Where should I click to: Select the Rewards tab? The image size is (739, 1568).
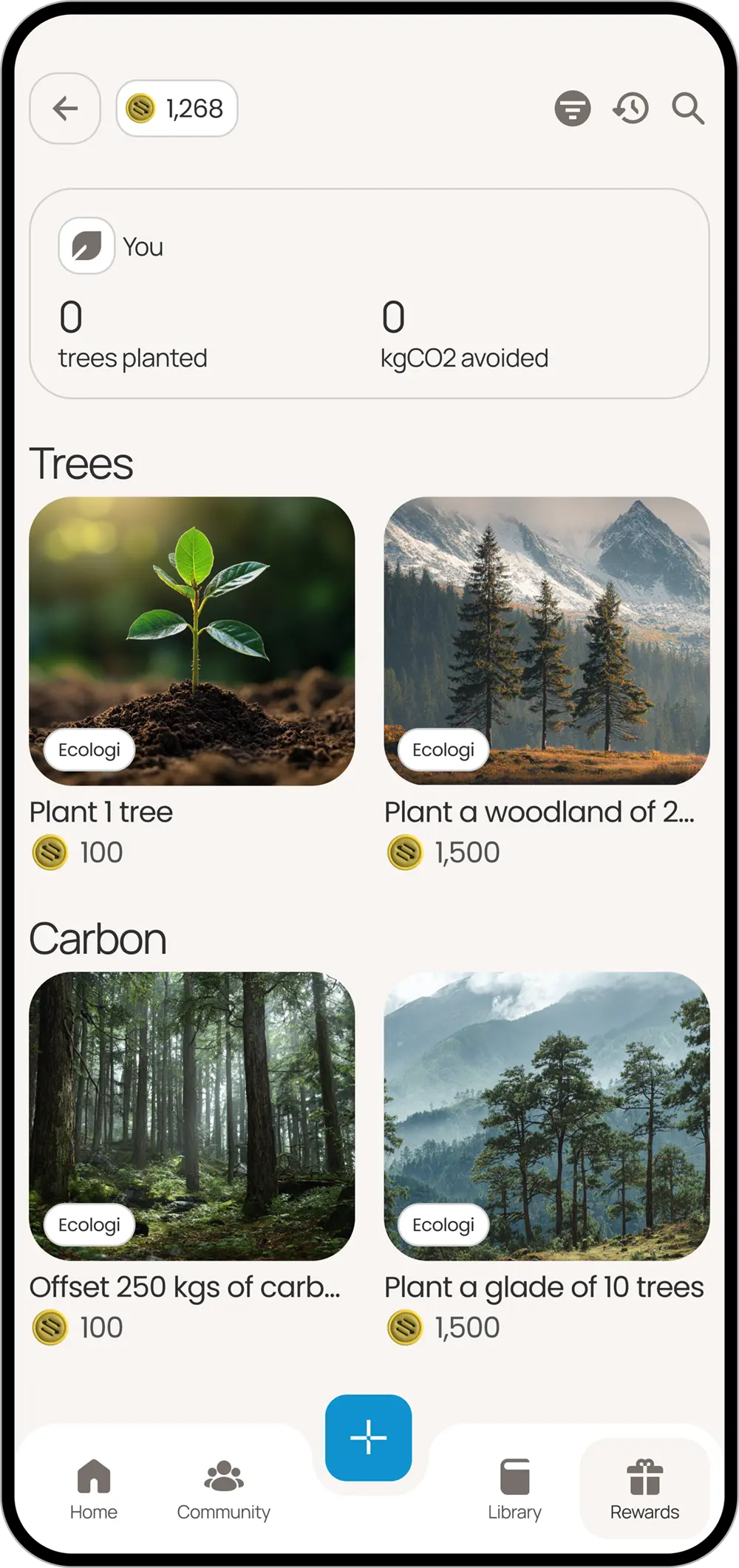tap(644, 1489)
